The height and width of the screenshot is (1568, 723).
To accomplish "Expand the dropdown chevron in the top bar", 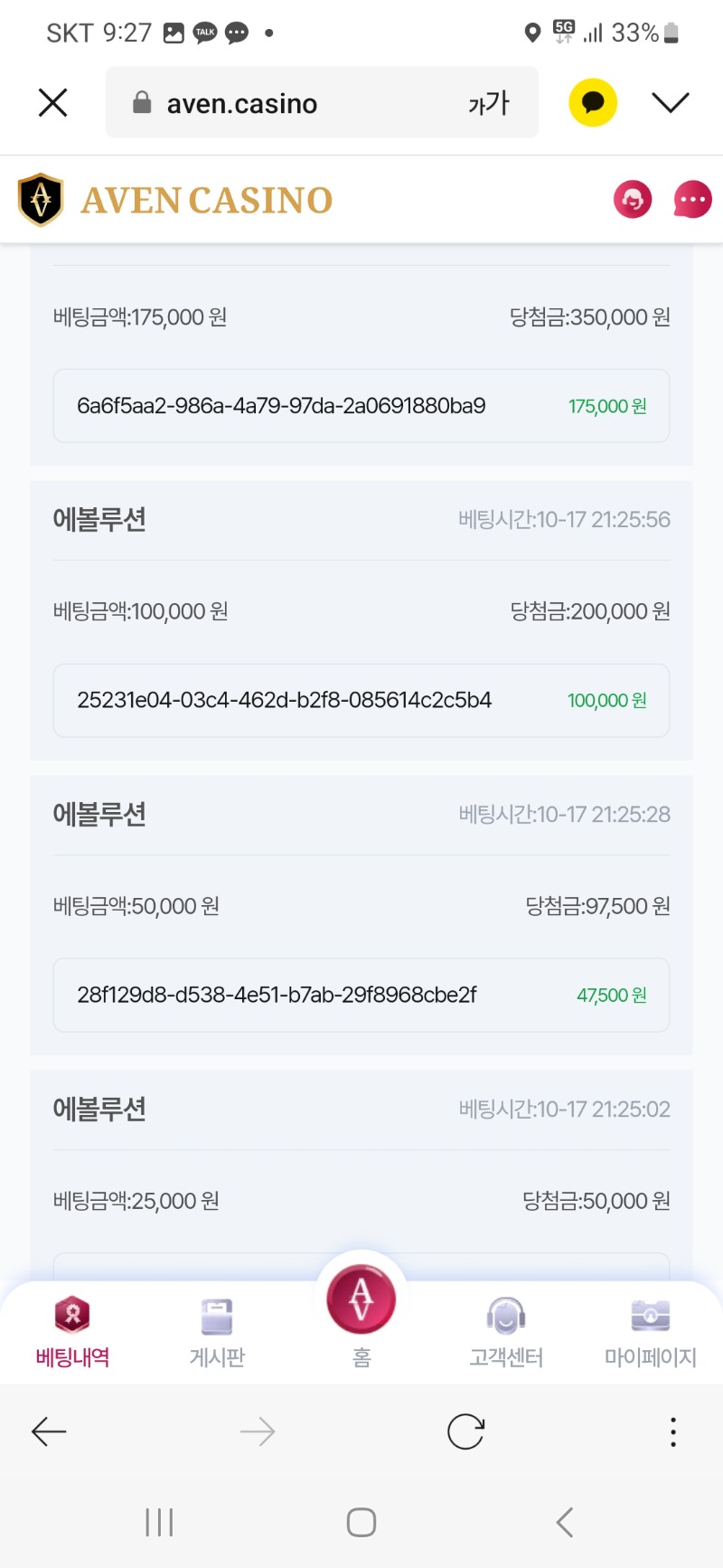I will 671,102.
